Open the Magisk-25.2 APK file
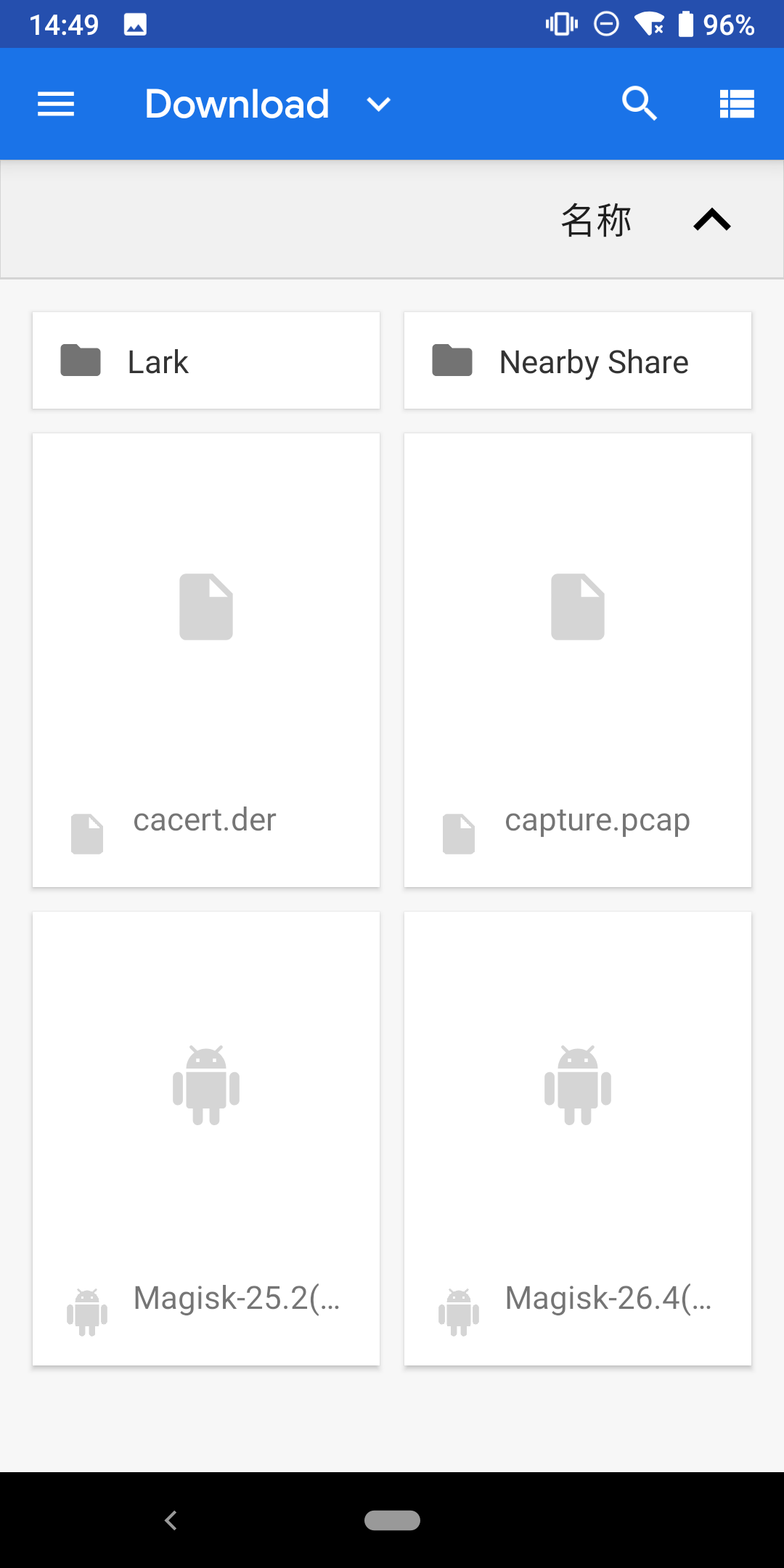 (x=206, y=1138)
